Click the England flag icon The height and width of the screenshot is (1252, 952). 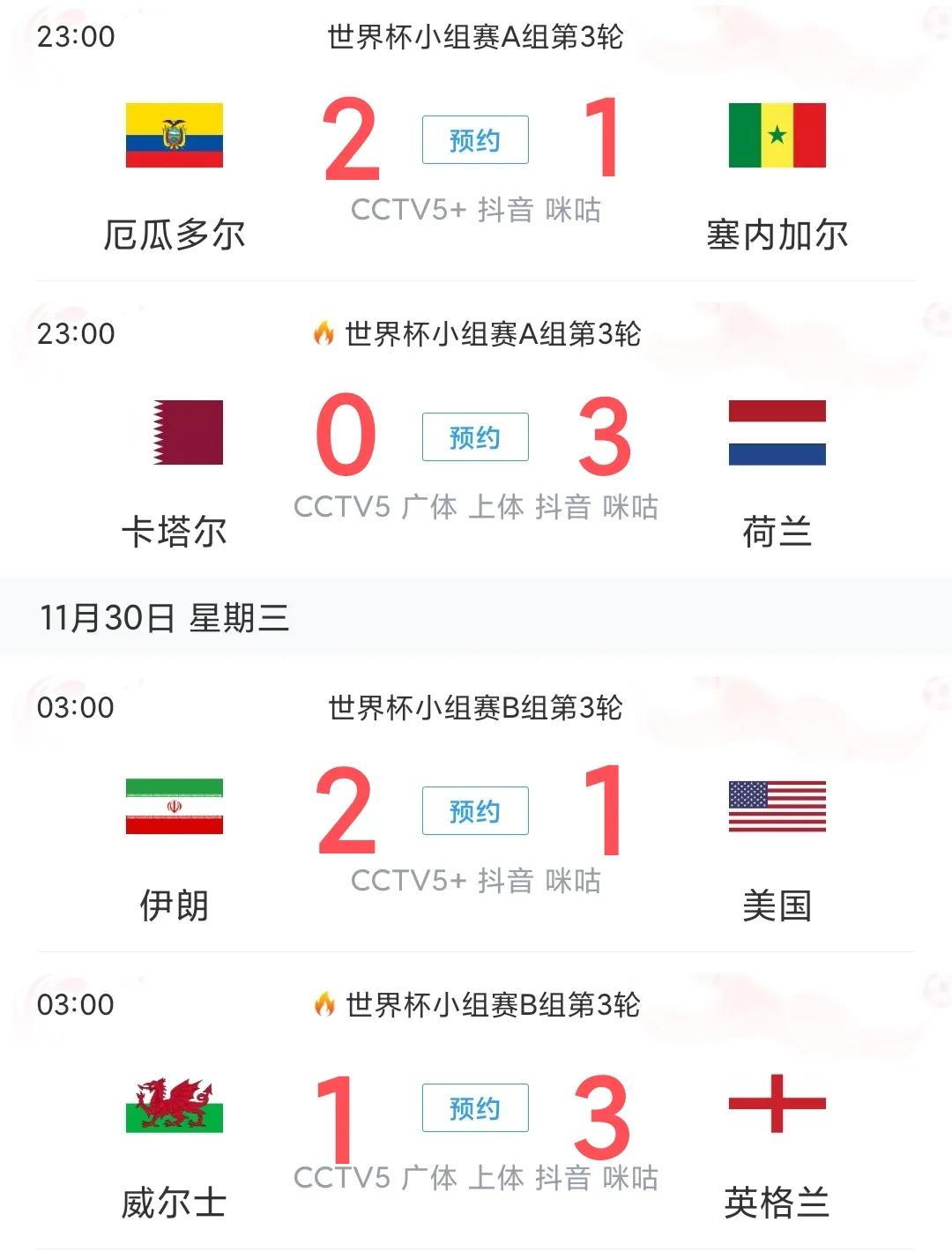(777, 1103)
